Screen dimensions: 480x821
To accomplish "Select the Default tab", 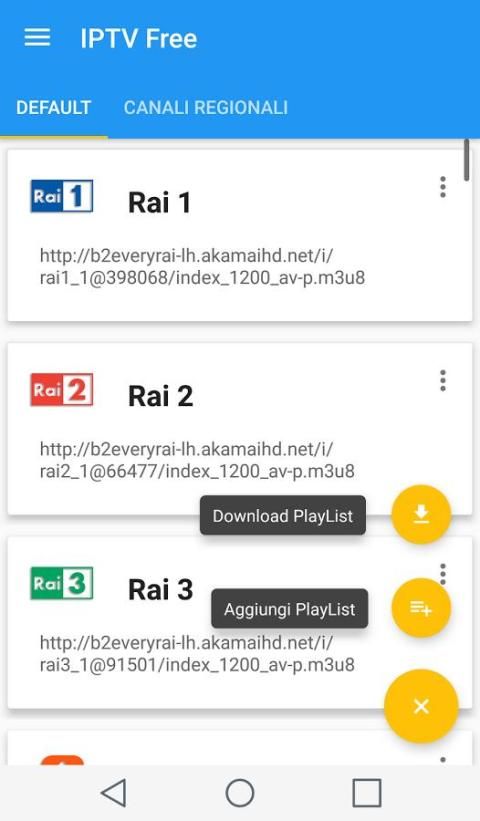I will 53,108.
